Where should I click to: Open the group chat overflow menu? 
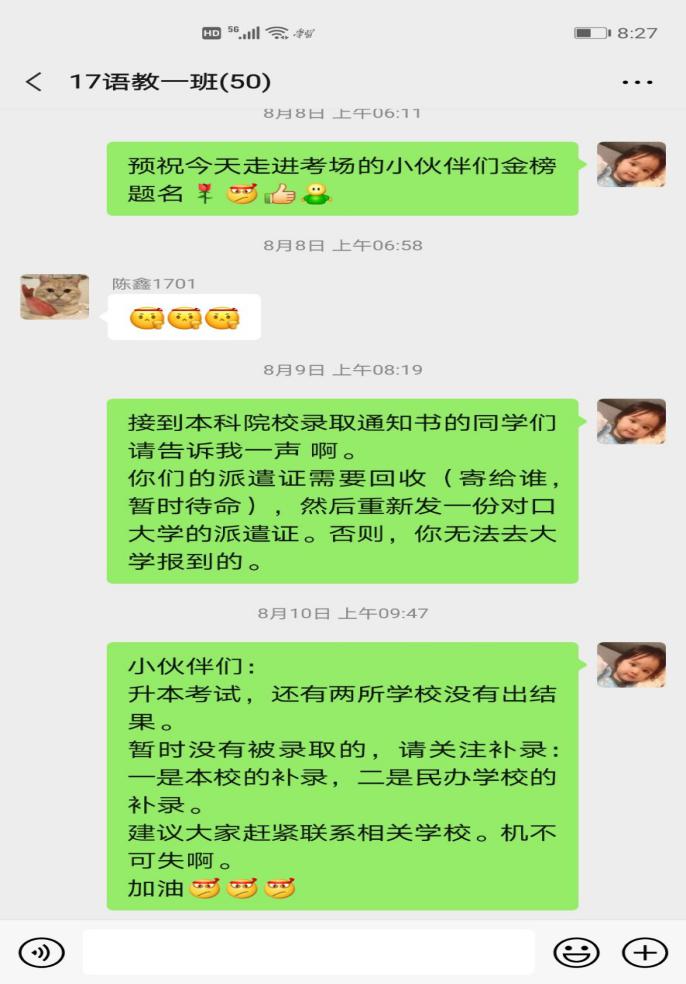click(637, 82)
